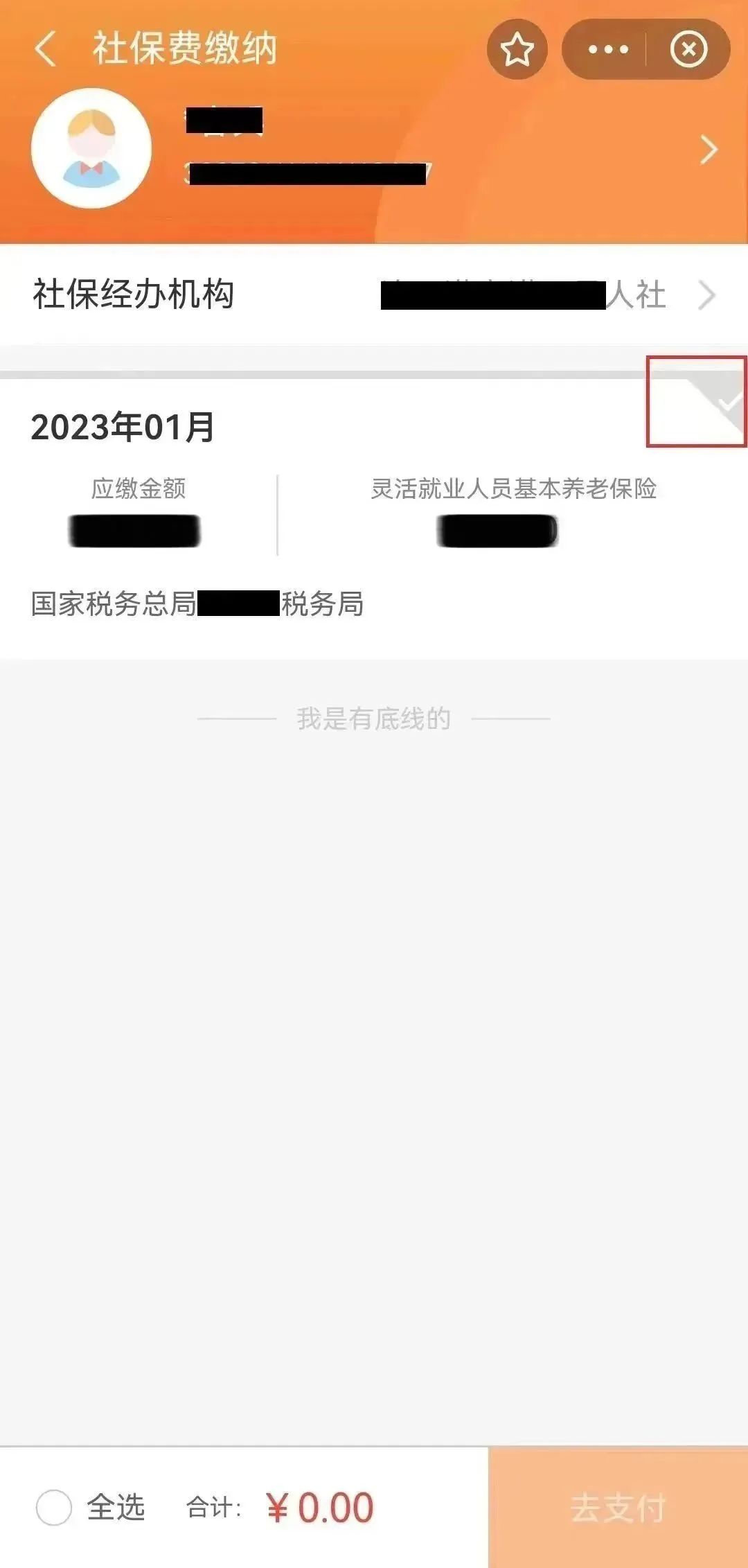748x1568 pixels.
Task: Tap 去支付 to proceed to payment
Action: point(618,1508)
